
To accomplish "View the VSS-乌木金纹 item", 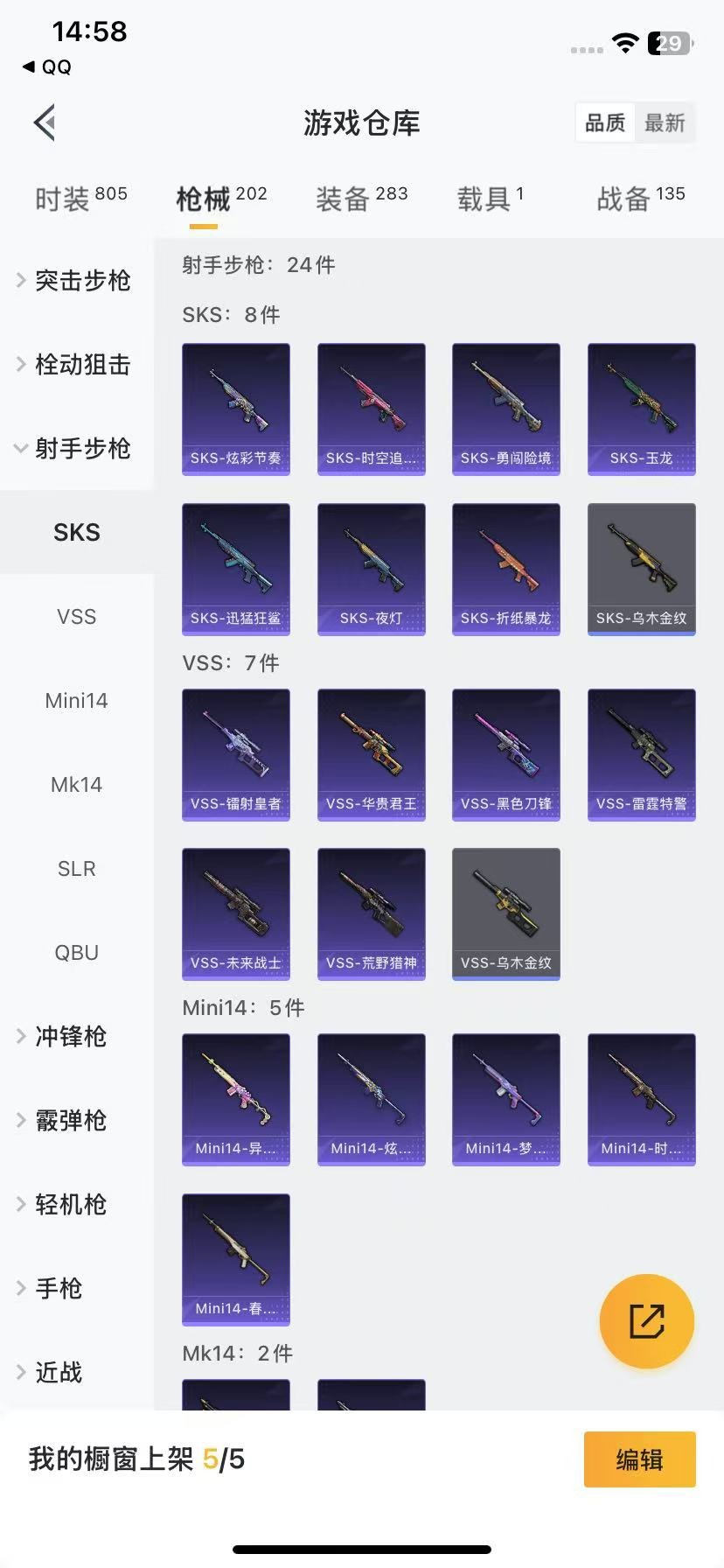I will point(506,914).
